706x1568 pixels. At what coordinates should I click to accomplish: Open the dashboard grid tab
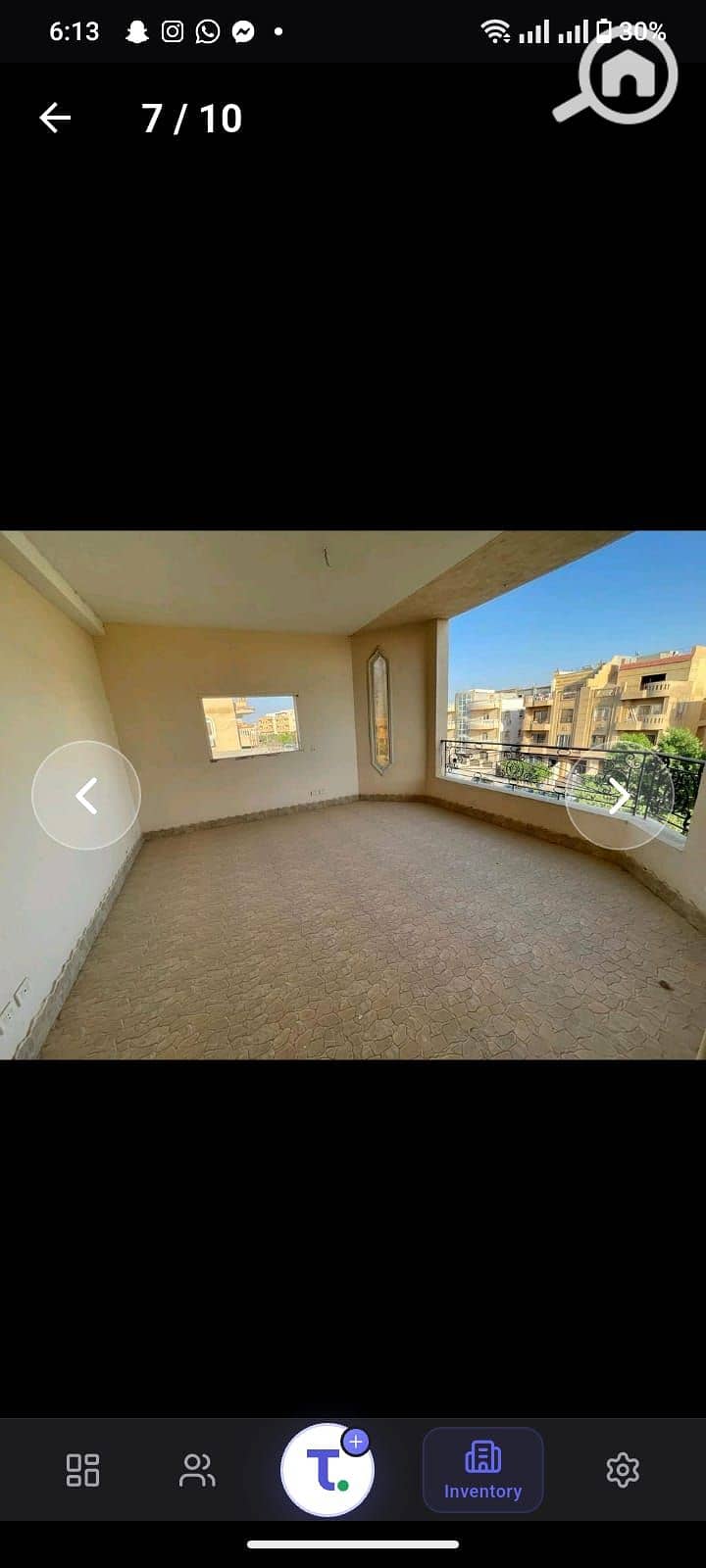point(82,1470)
